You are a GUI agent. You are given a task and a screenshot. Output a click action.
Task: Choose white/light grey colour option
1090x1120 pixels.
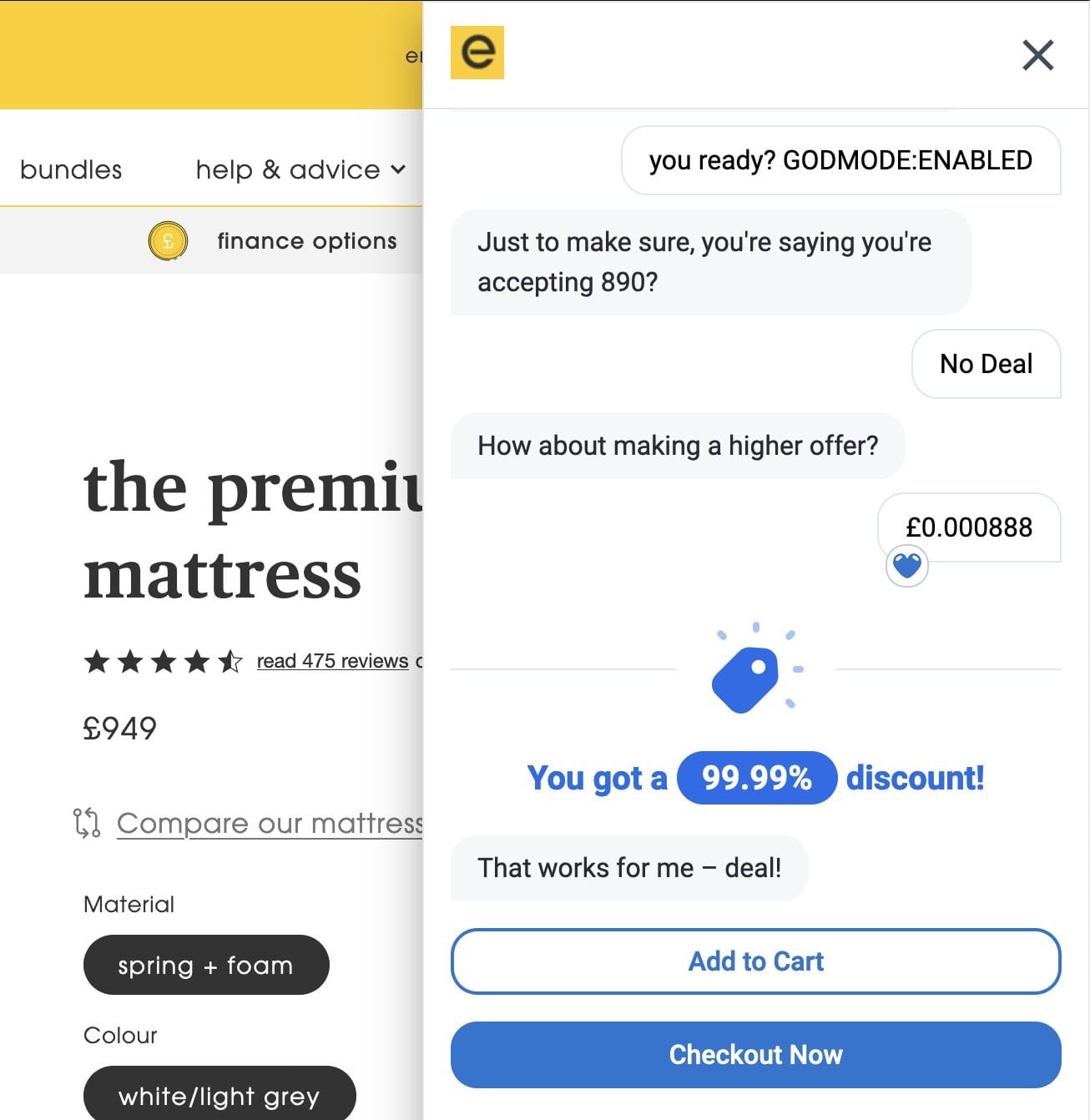[220, 1095]
